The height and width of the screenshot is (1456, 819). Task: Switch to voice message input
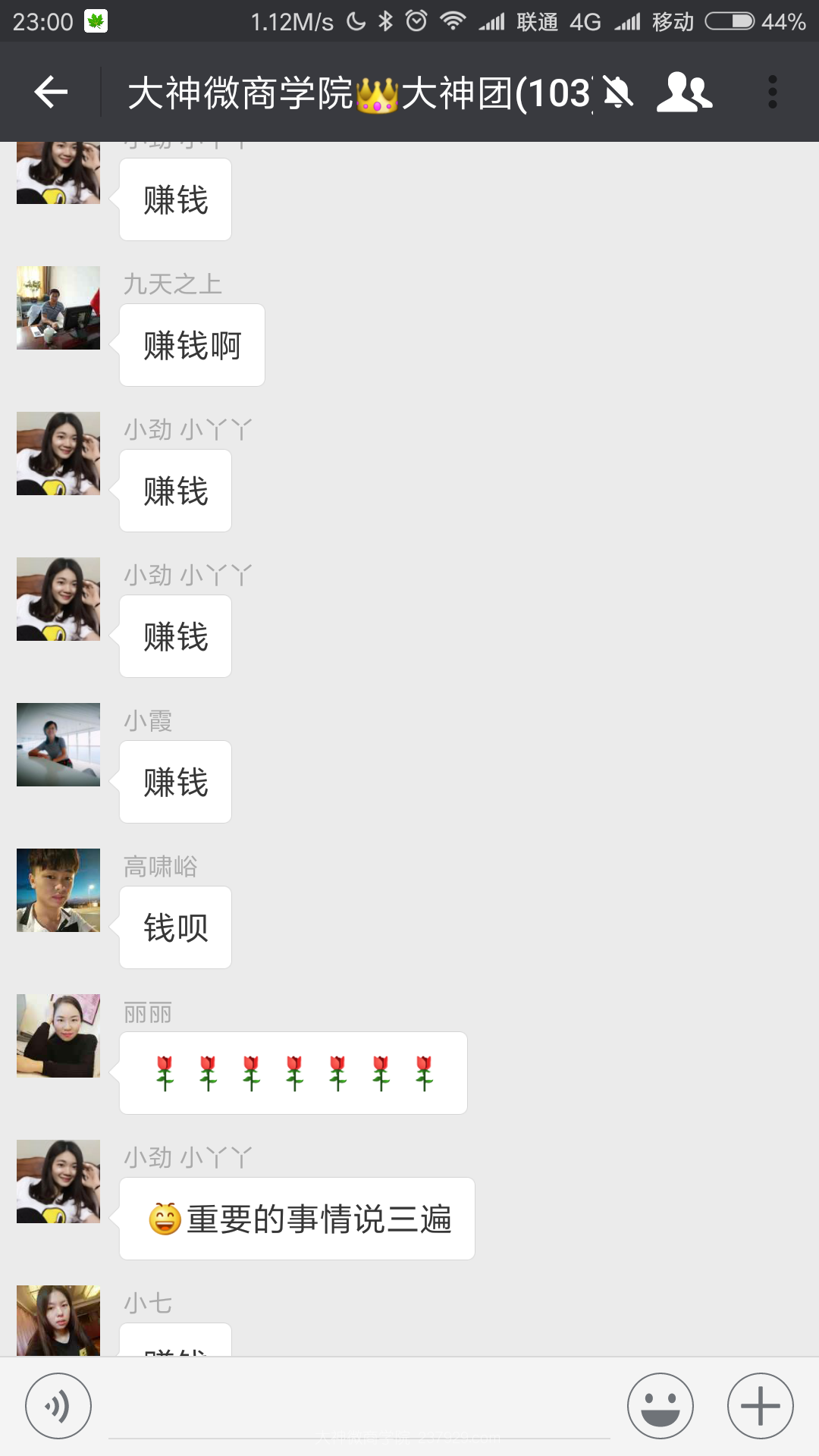coord(58,1406)
